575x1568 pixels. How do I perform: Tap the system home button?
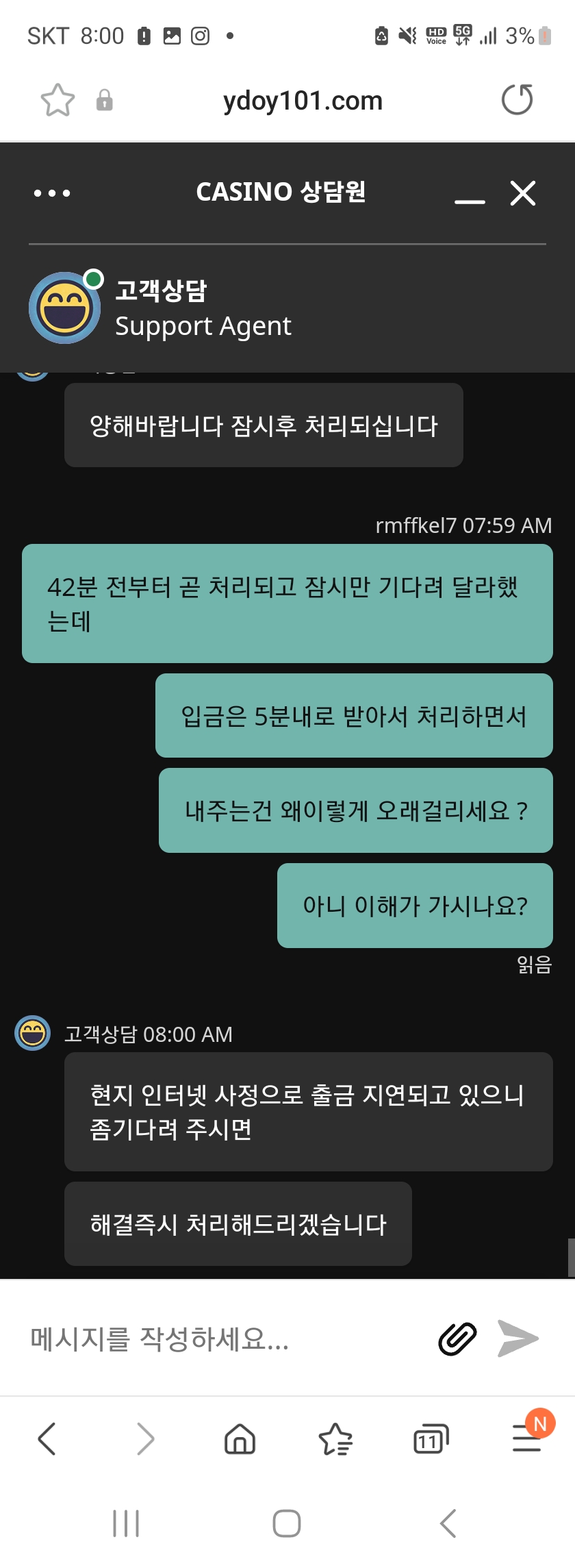point(287,1523)
